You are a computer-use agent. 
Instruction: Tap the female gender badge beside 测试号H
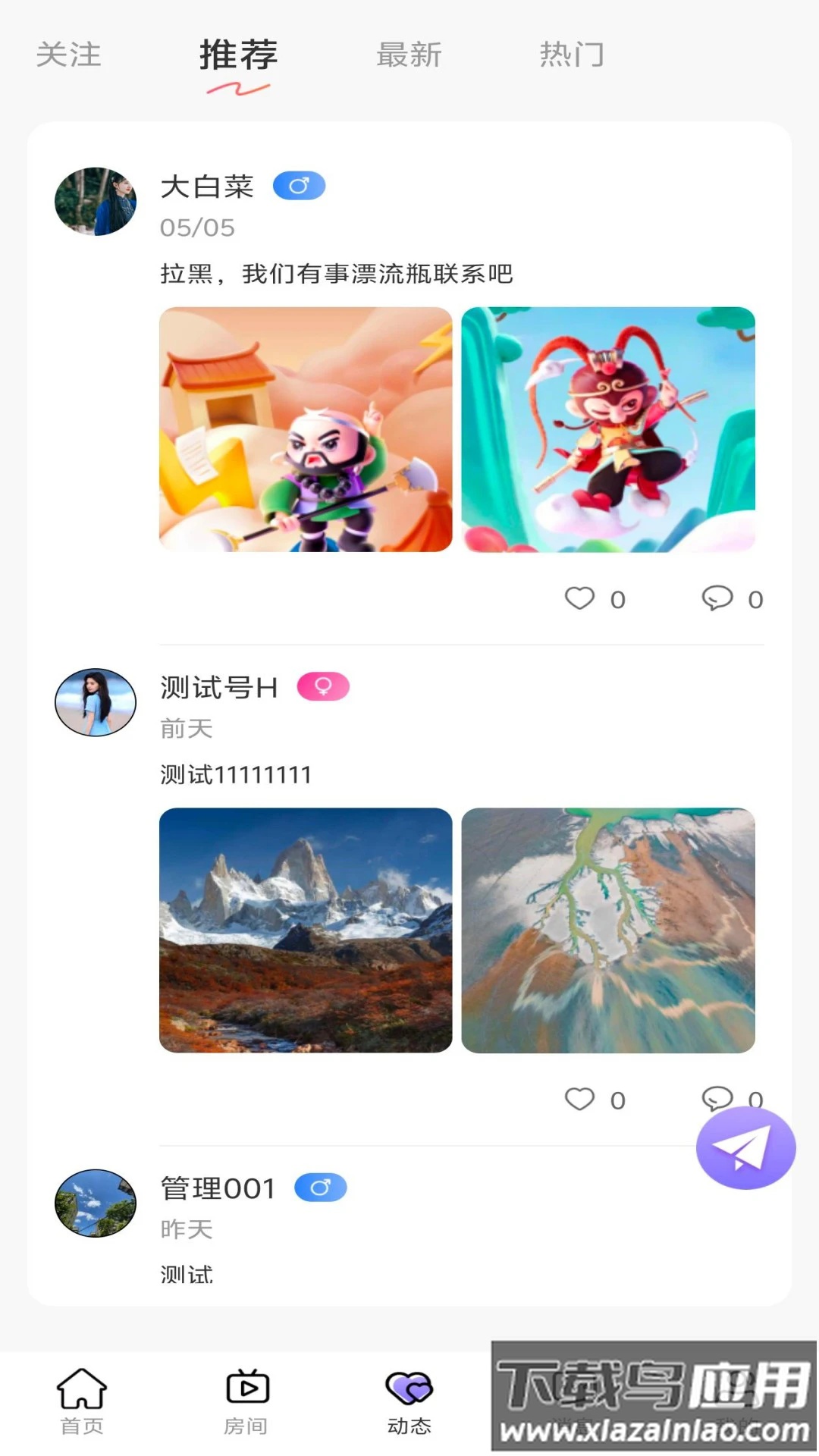(x=323, y=687)
